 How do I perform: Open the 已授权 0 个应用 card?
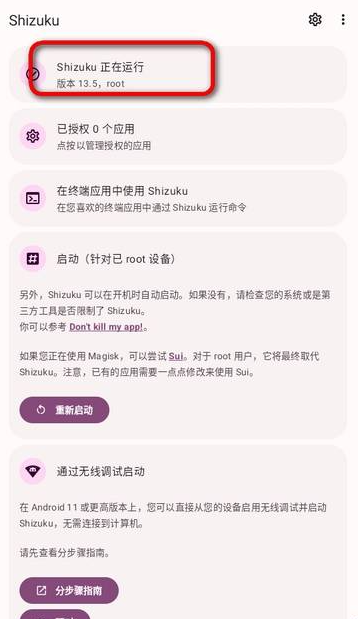(x=178, y=136)
